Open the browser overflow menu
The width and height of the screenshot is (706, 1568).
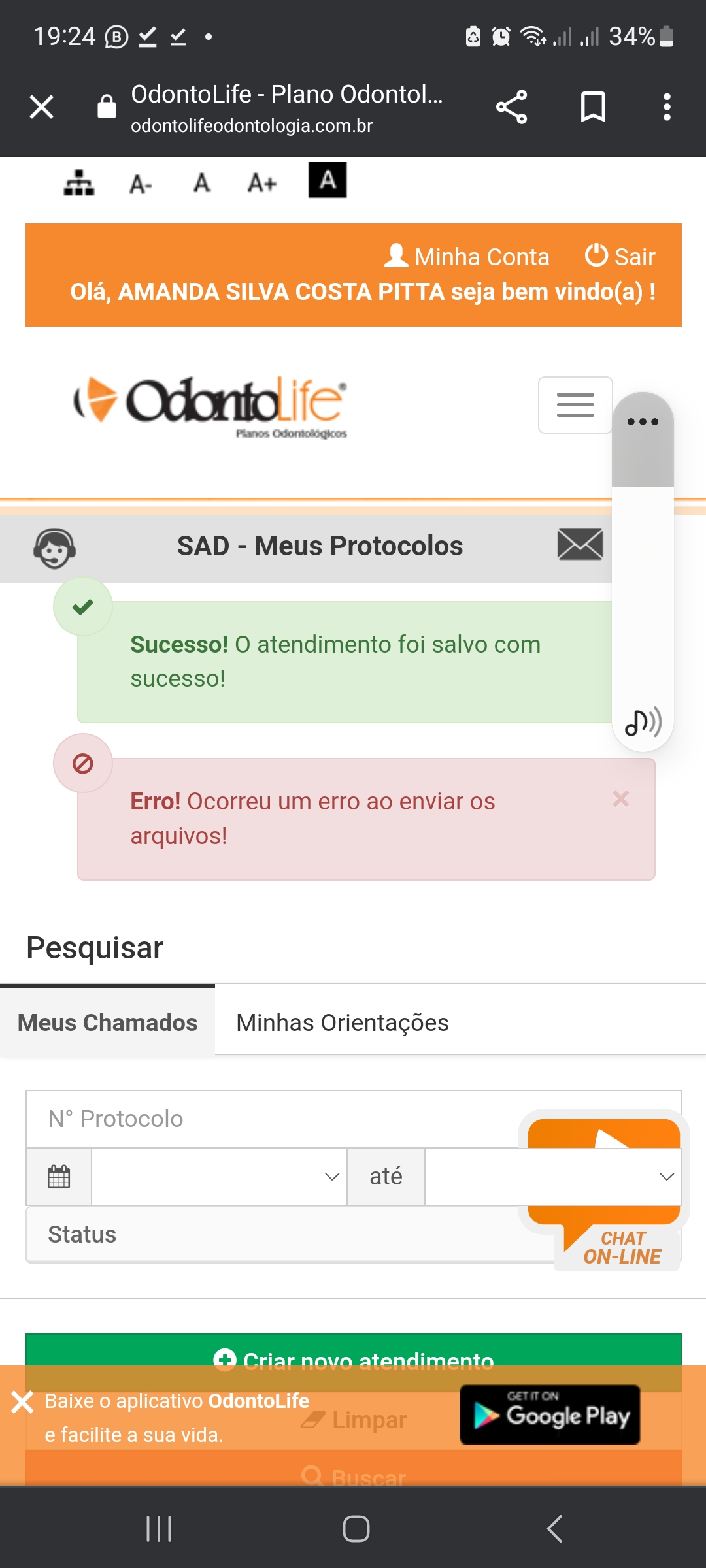pos(667,106)
